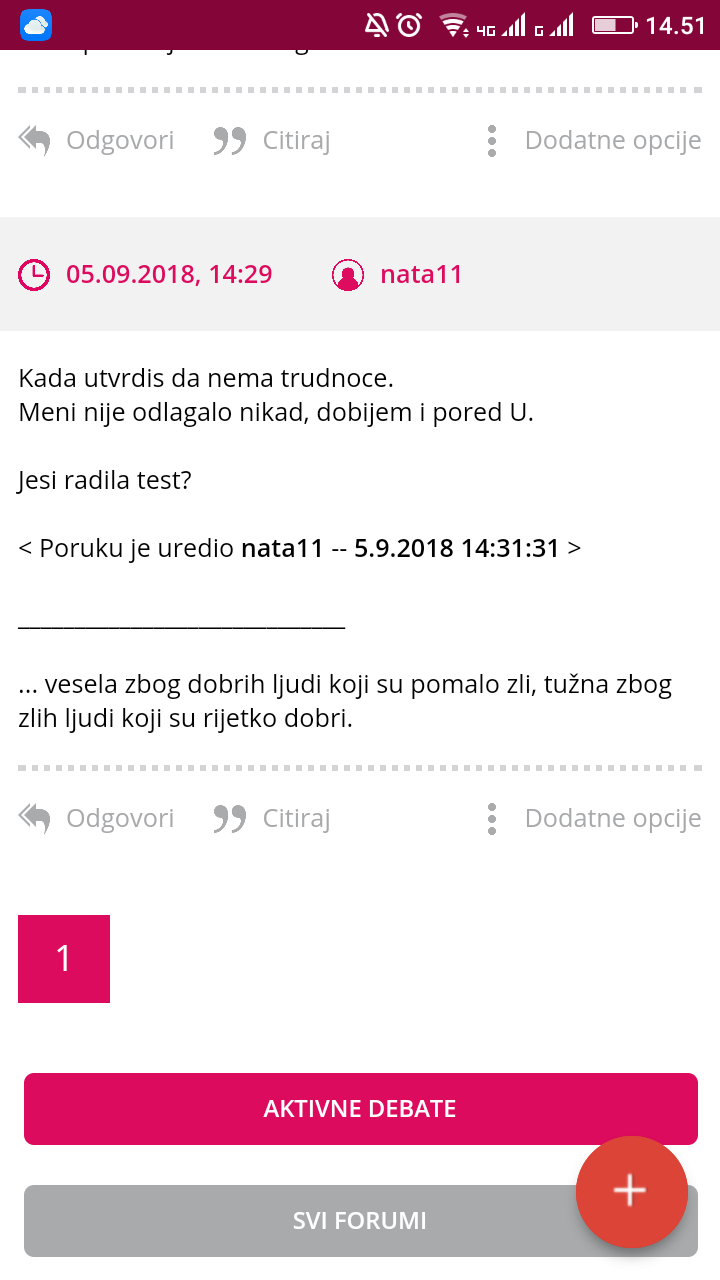Tap Odgovori under the previous post
The height and width of the screenshot is (1280, 720).
pos(96,140)
